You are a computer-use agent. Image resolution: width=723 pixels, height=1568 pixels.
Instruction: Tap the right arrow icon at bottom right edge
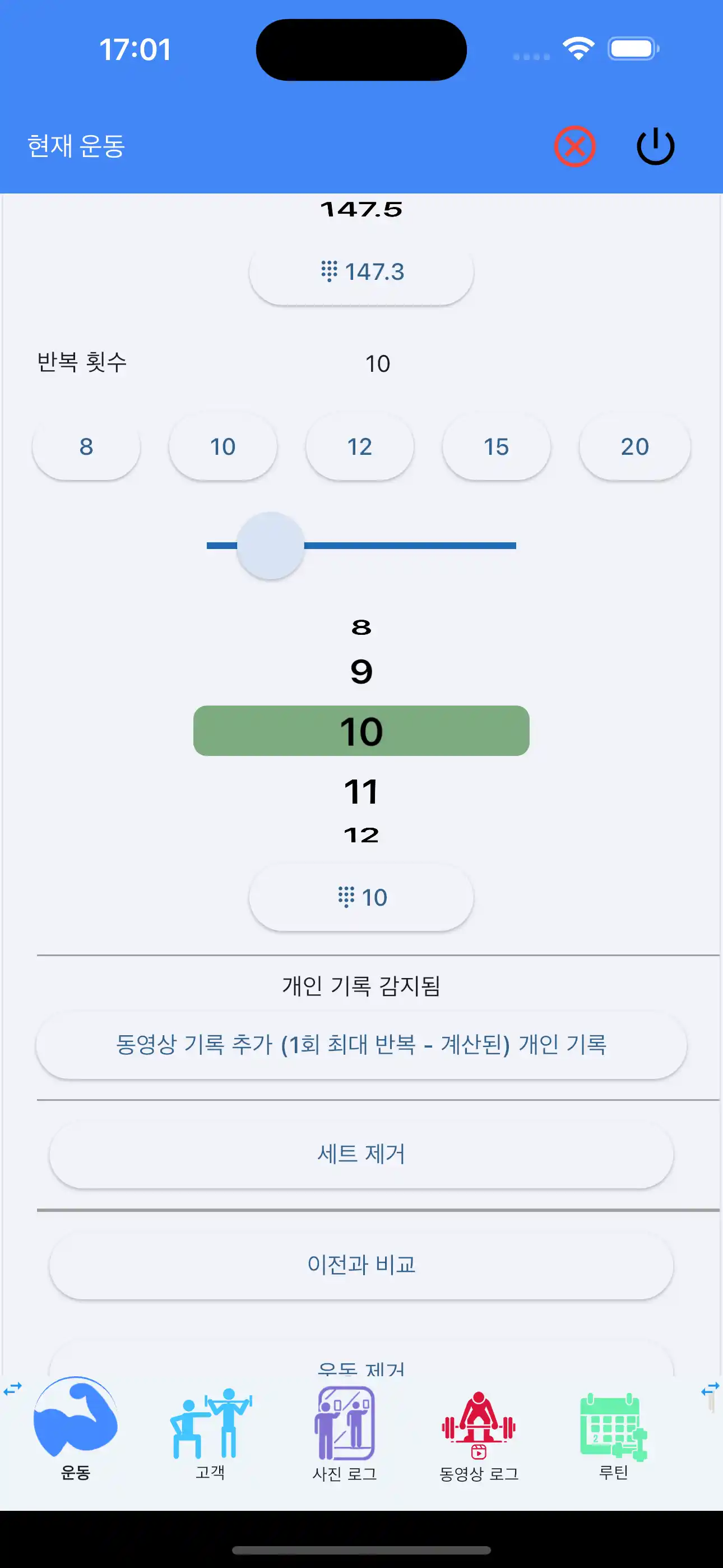(x=710, y=1390)
